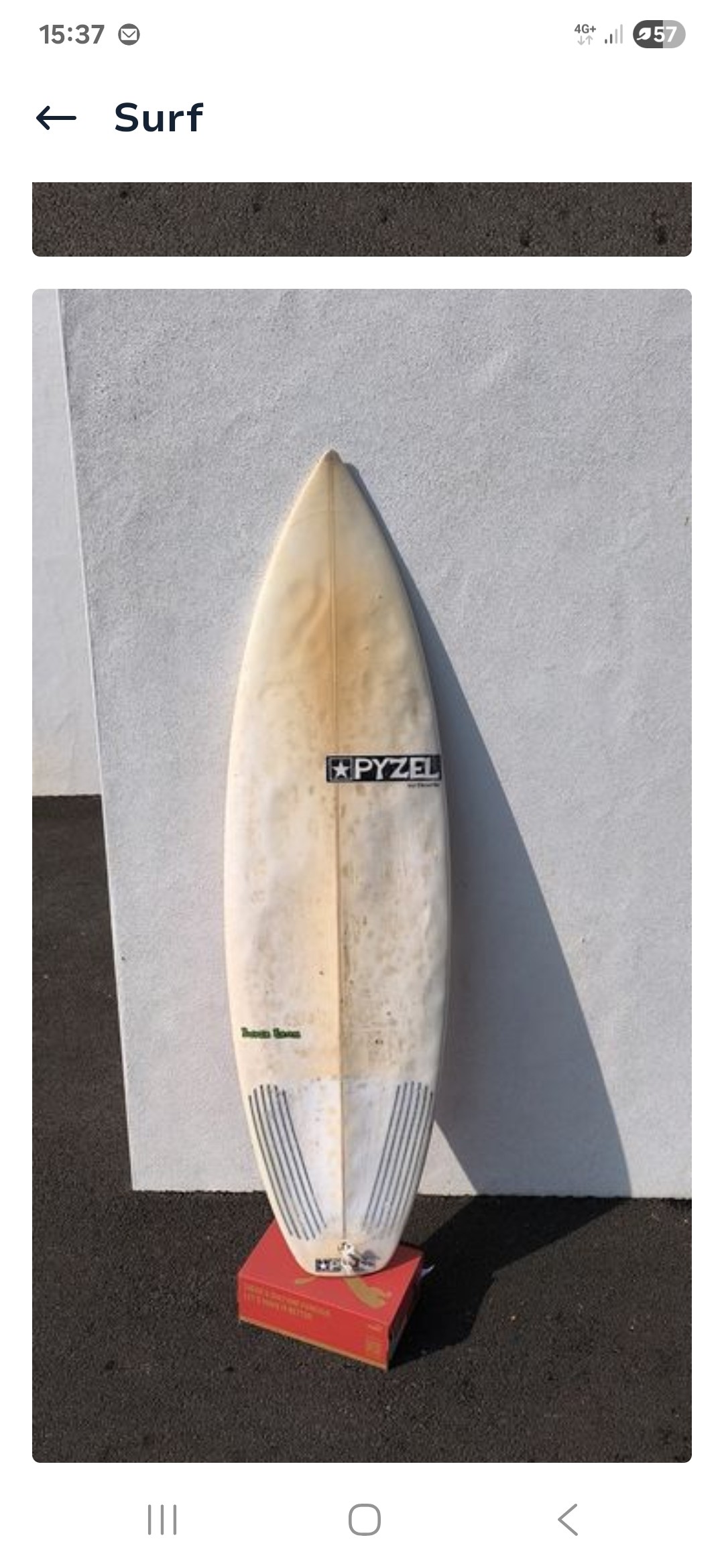Open the Pyzel surfboard photo
Screen dimensions: 724x1568
pos(362,874)
